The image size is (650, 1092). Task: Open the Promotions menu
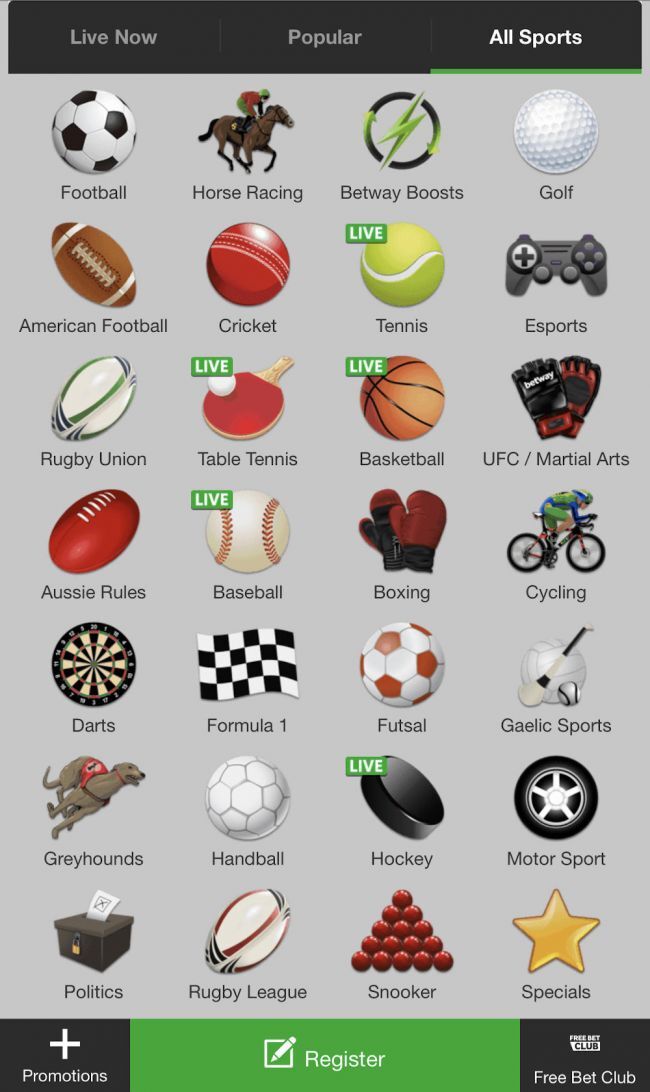pos(64,1056)
